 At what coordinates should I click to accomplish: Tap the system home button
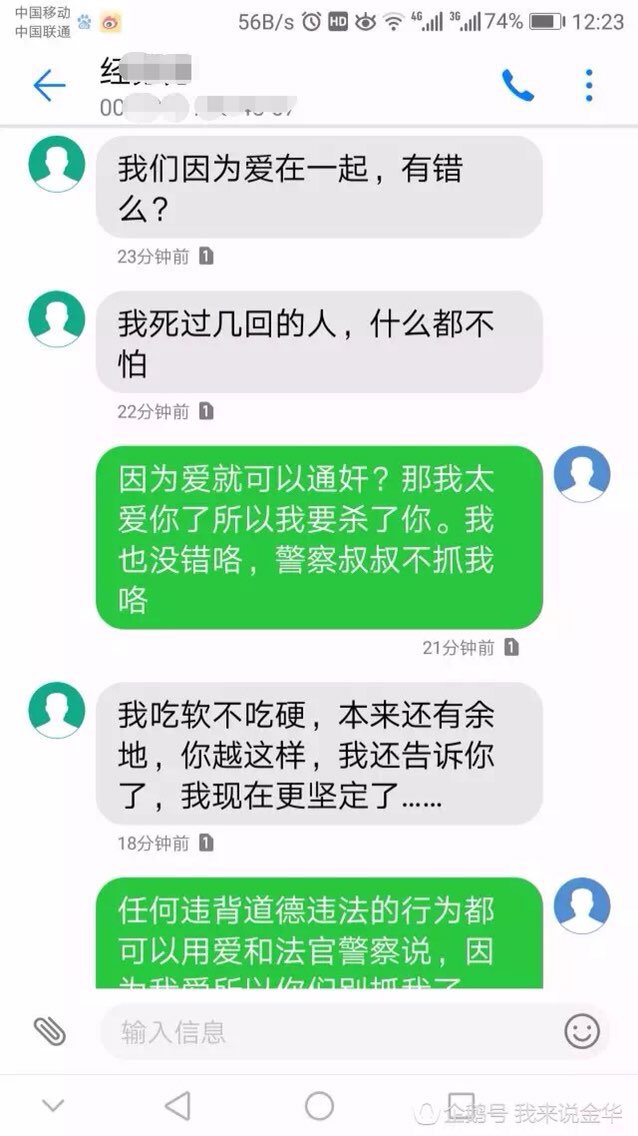coord(319,1105)
